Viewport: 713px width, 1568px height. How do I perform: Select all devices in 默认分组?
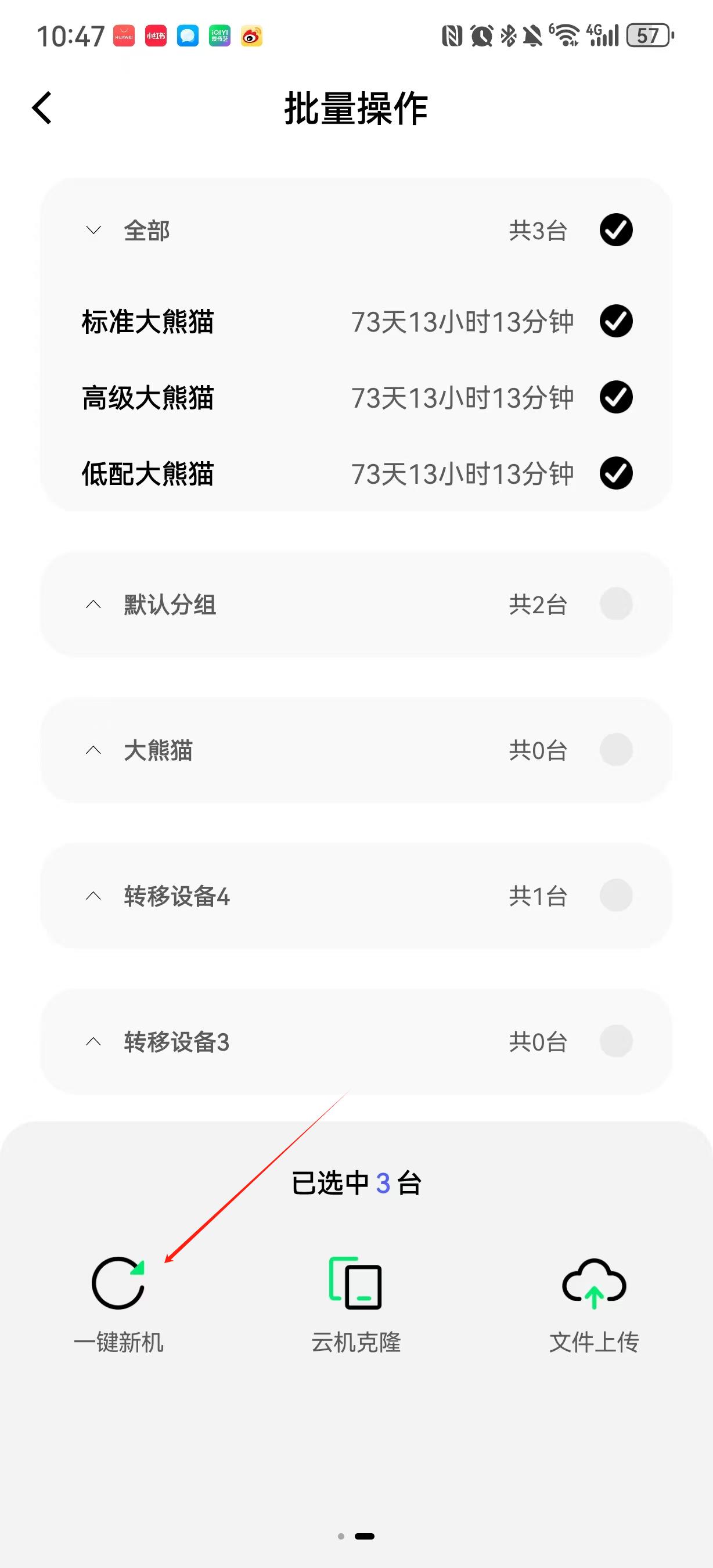[615, 604]
